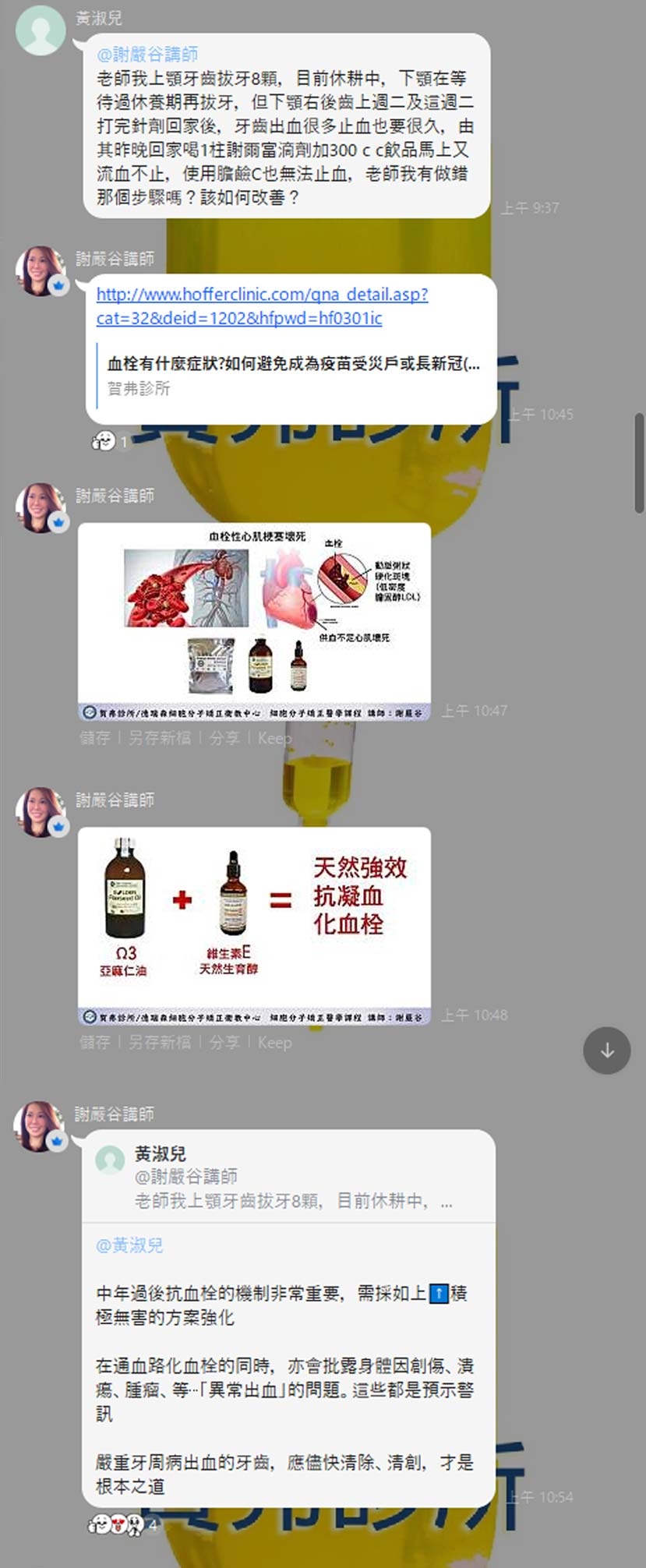Viewport: 646px width, 1568px height.
Task: Tap 另存新檔 under the 10:48 image
Action: pos(159,1042)
